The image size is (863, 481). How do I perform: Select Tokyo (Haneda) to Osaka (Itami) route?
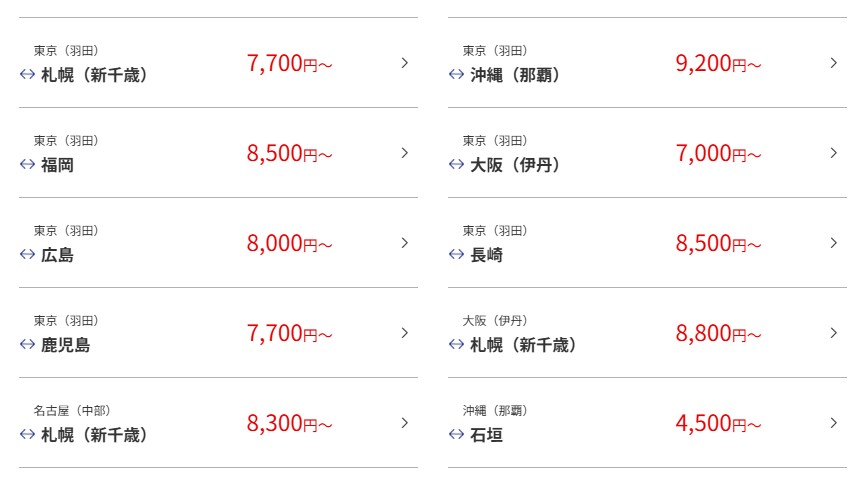point(647,153)
